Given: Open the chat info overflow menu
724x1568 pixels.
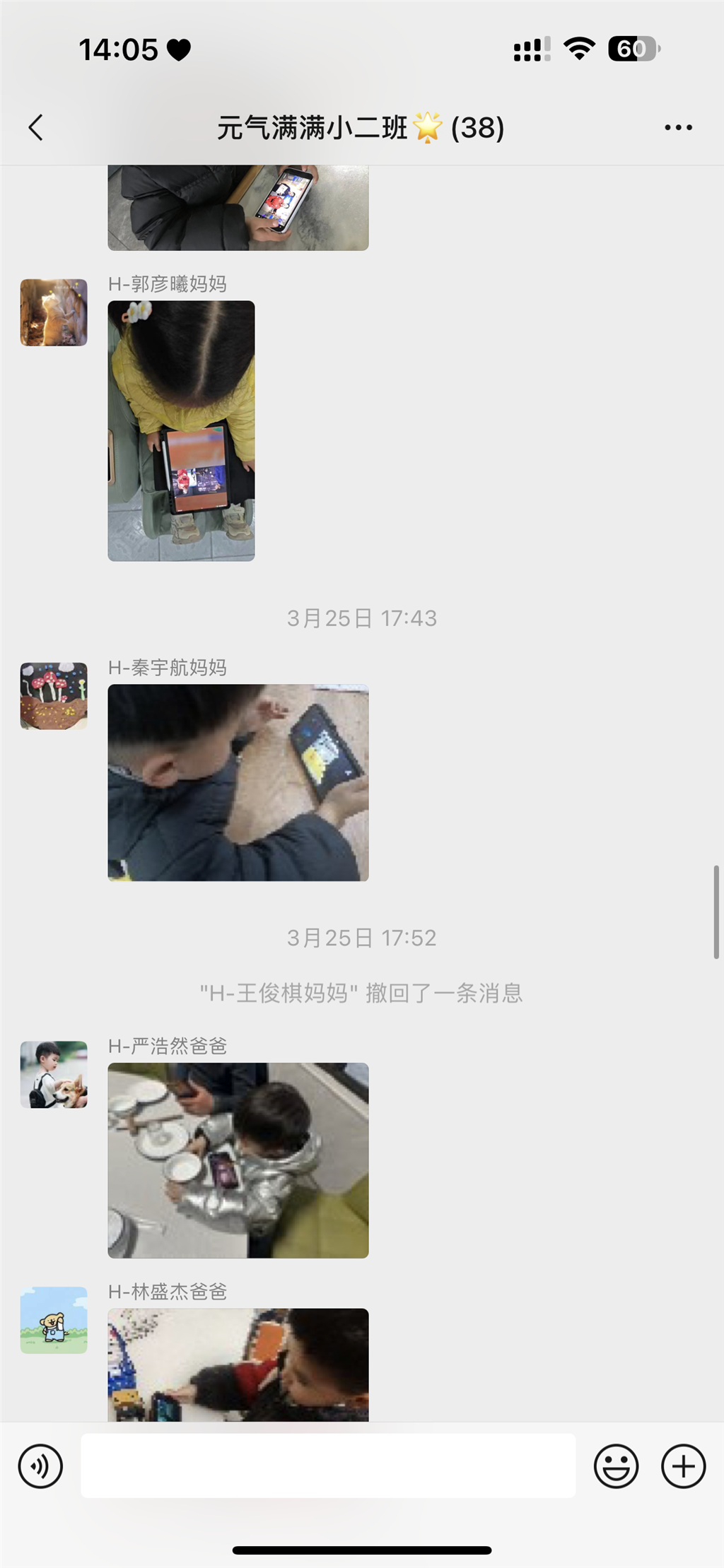Looking at the screenshot, I should pyautogui.click(x=678, y=128).
